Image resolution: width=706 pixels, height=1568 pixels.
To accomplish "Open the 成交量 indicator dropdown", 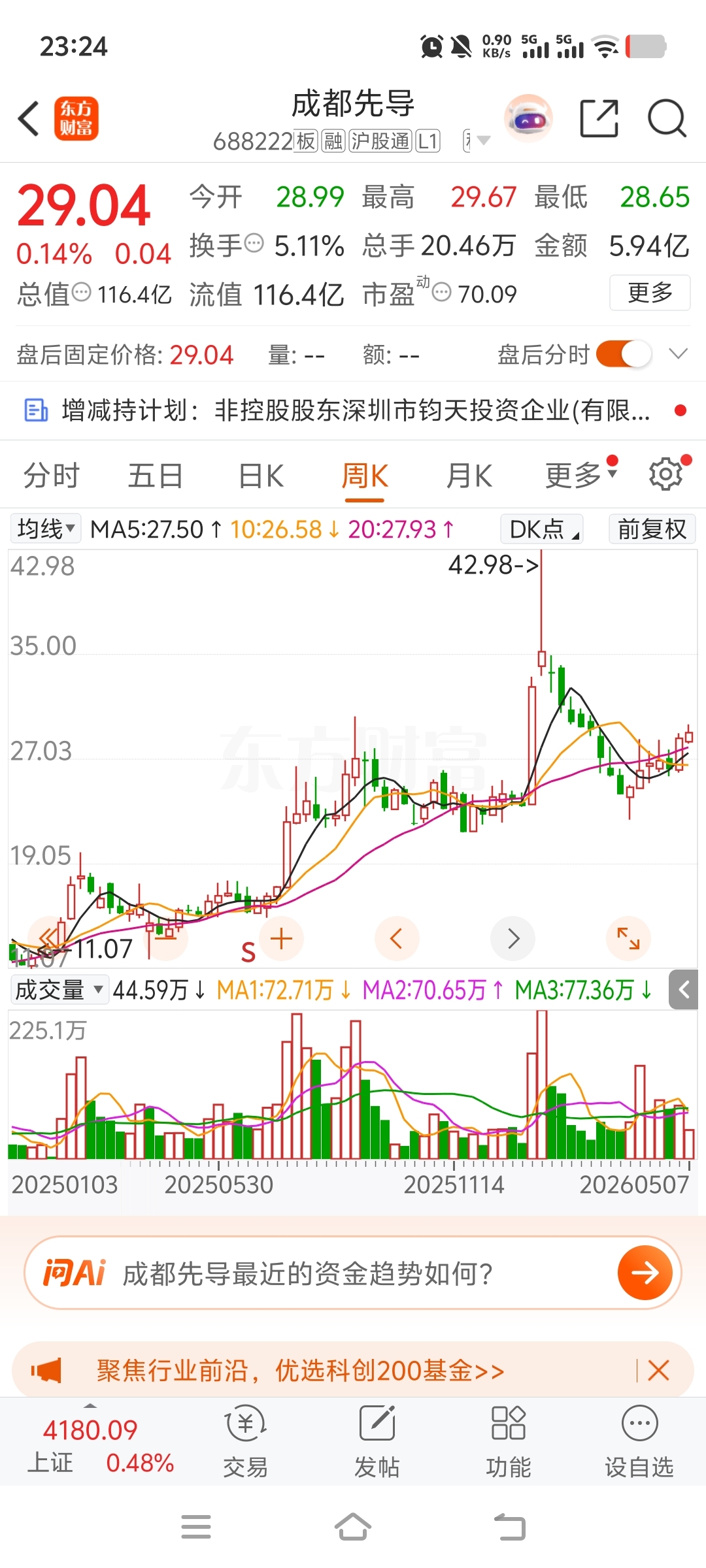I will click(59, 990).
